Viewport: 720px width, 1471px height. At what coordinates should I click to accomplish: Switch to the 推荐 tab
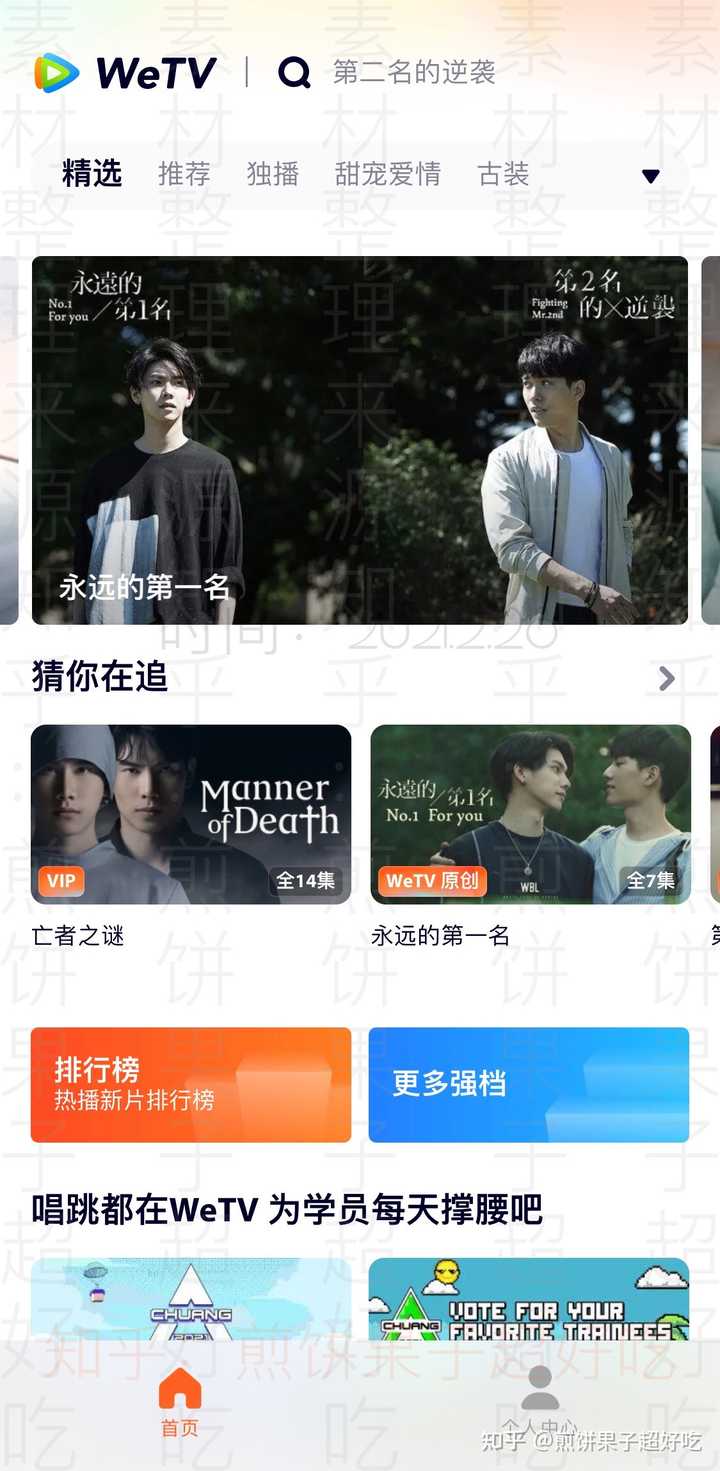coord(186,175)
